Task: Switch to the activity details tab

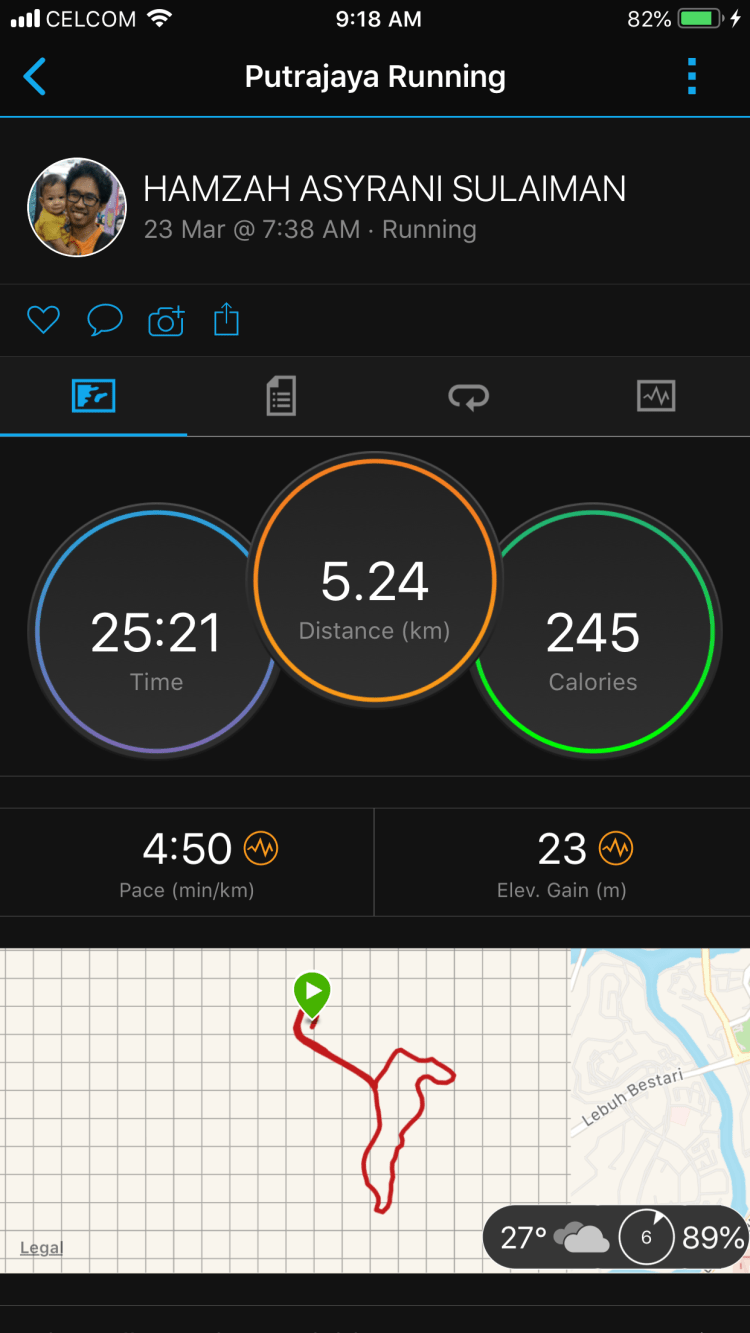Action: (281, 396)
